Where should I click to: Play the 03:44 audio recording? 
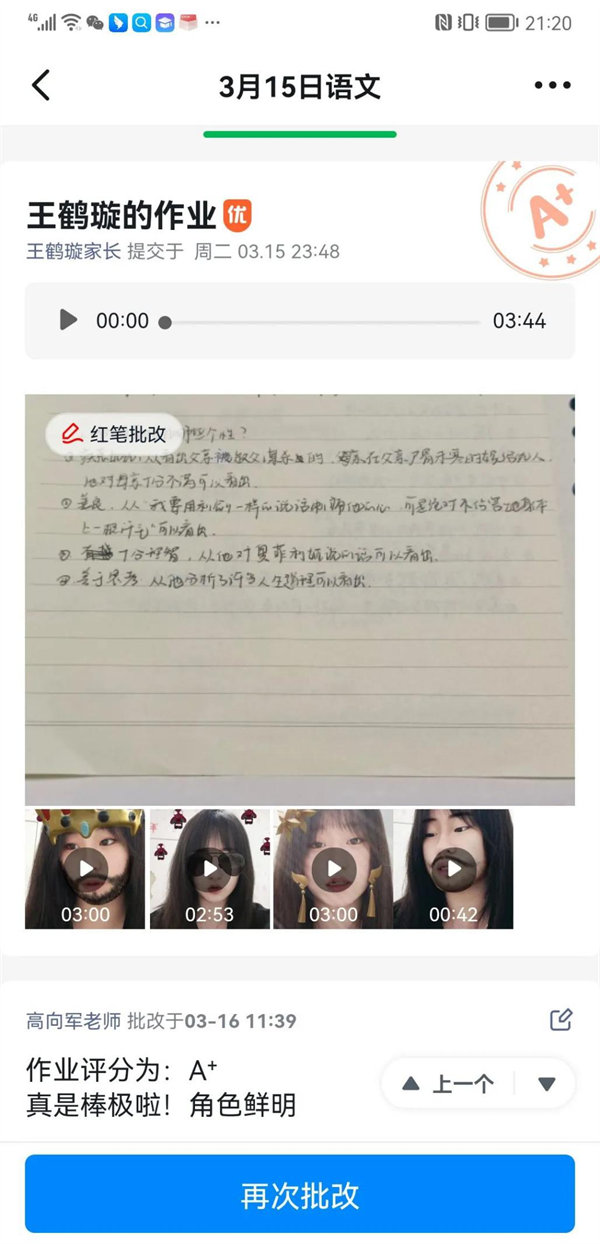click(68, 320)
